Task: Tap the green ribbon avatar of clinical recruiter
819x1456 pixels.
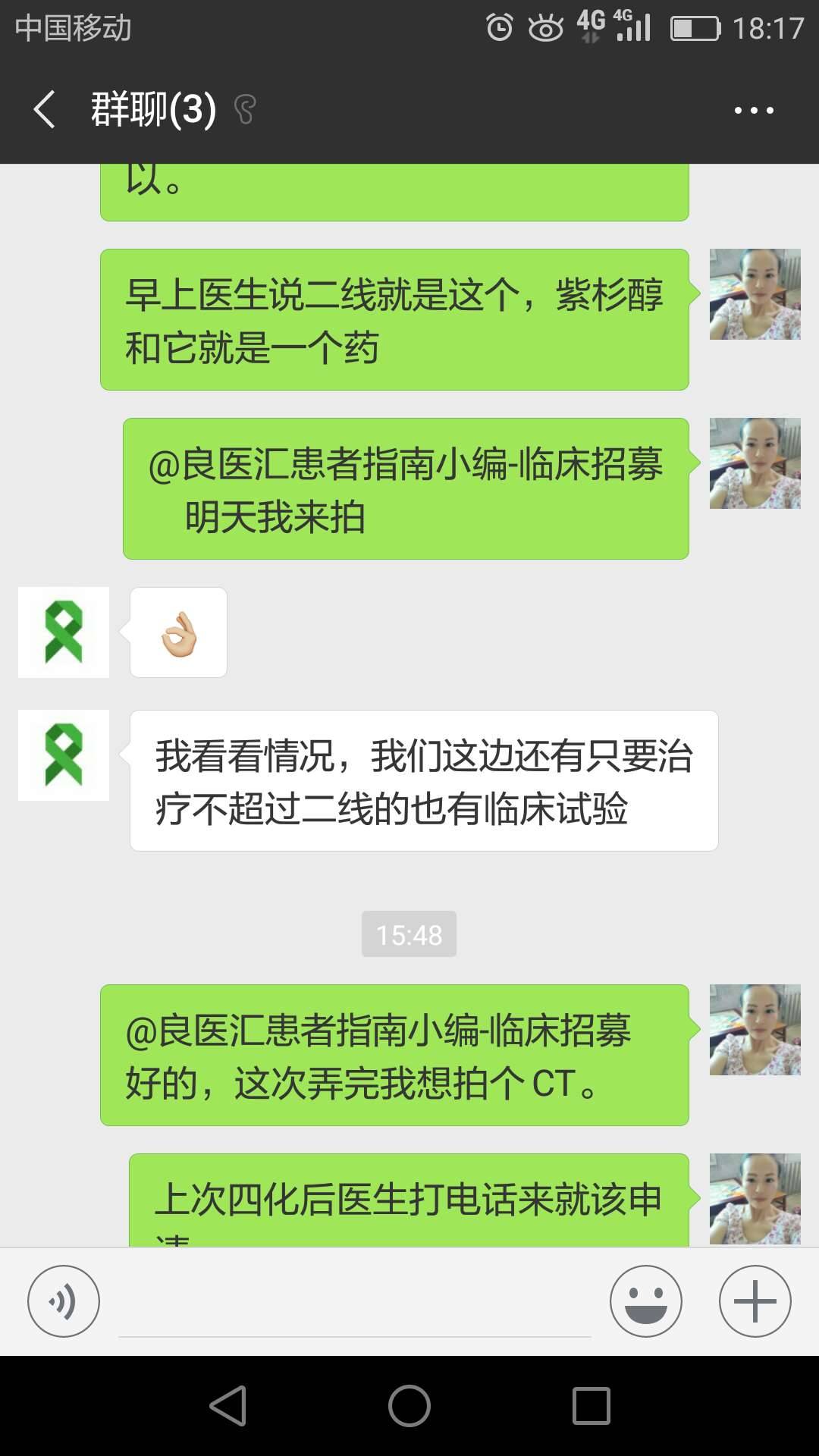Action: (63, 755)
